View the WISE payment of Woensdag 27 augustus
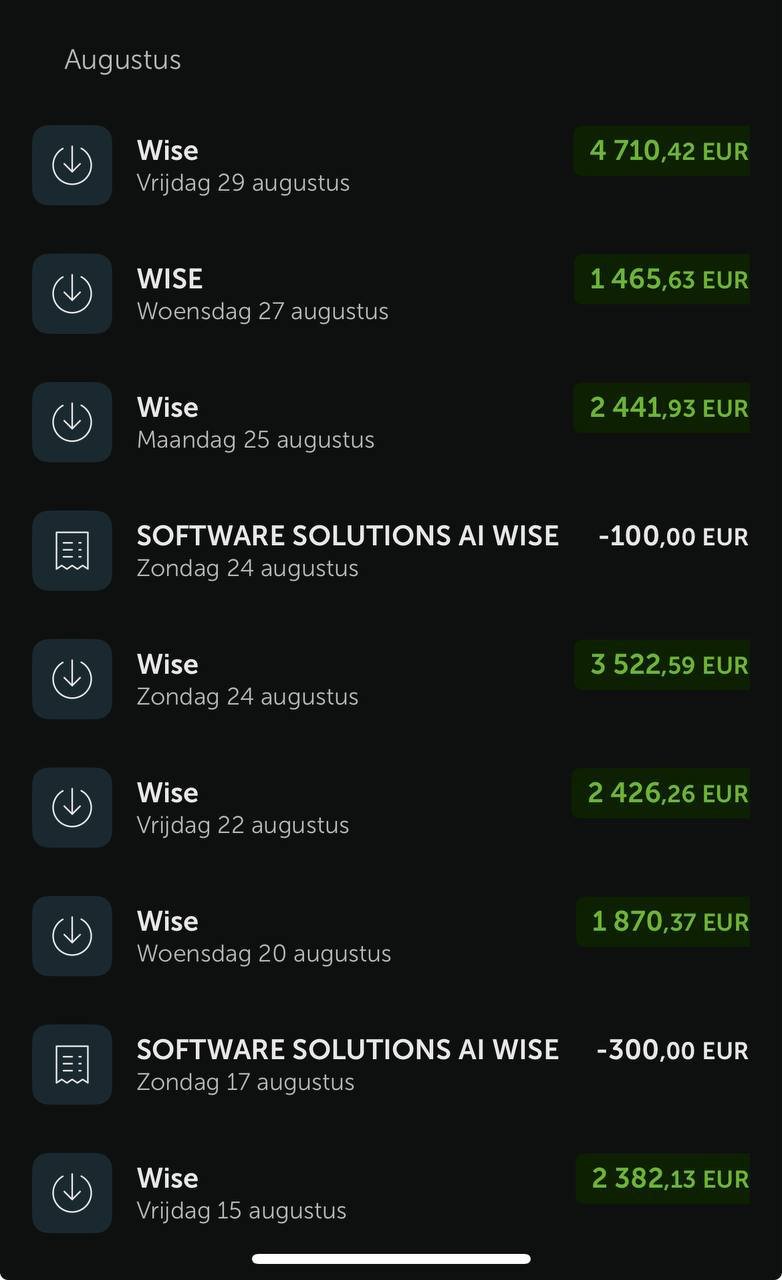The height and width of the screenshot is (1280, 782). [x=390, y=293]
